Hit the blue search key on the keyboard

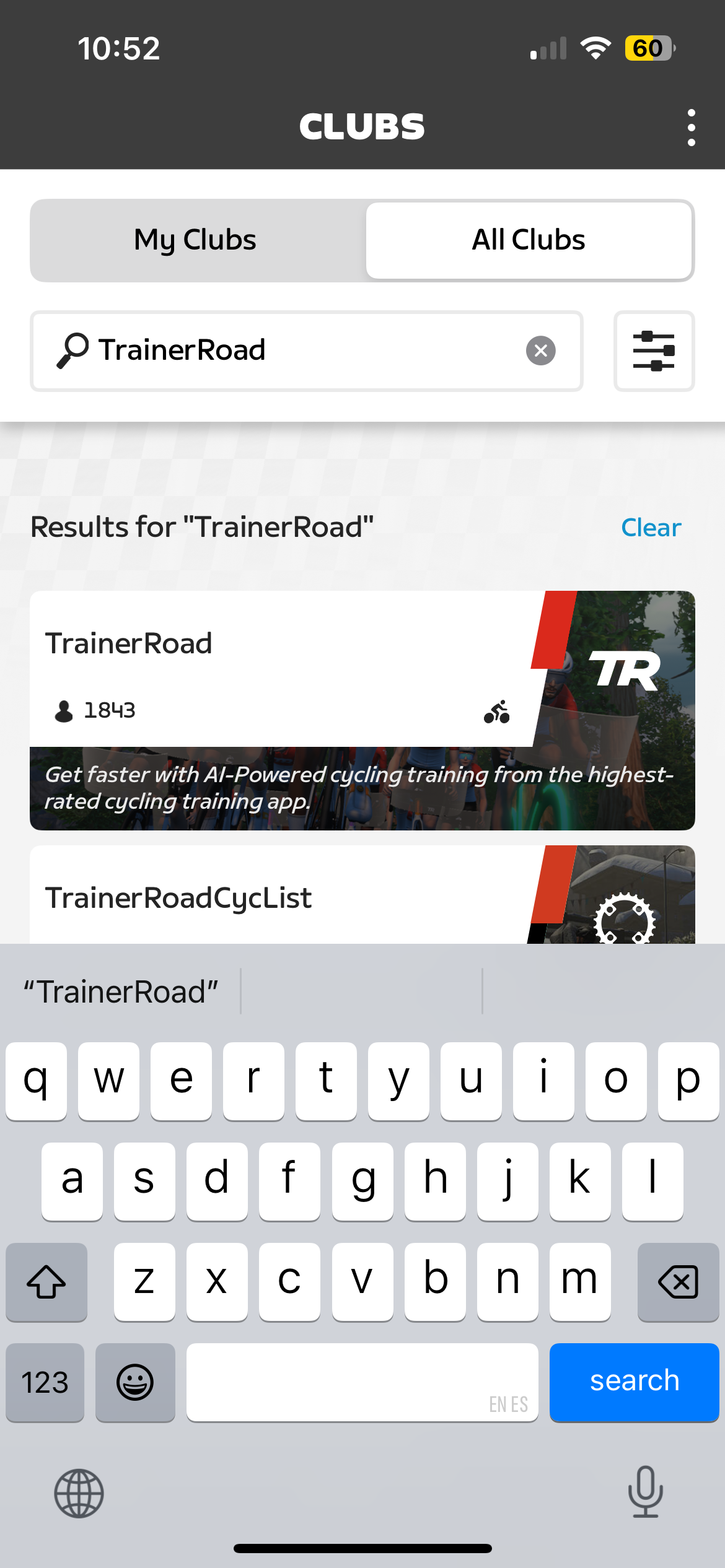[634, 1382]
